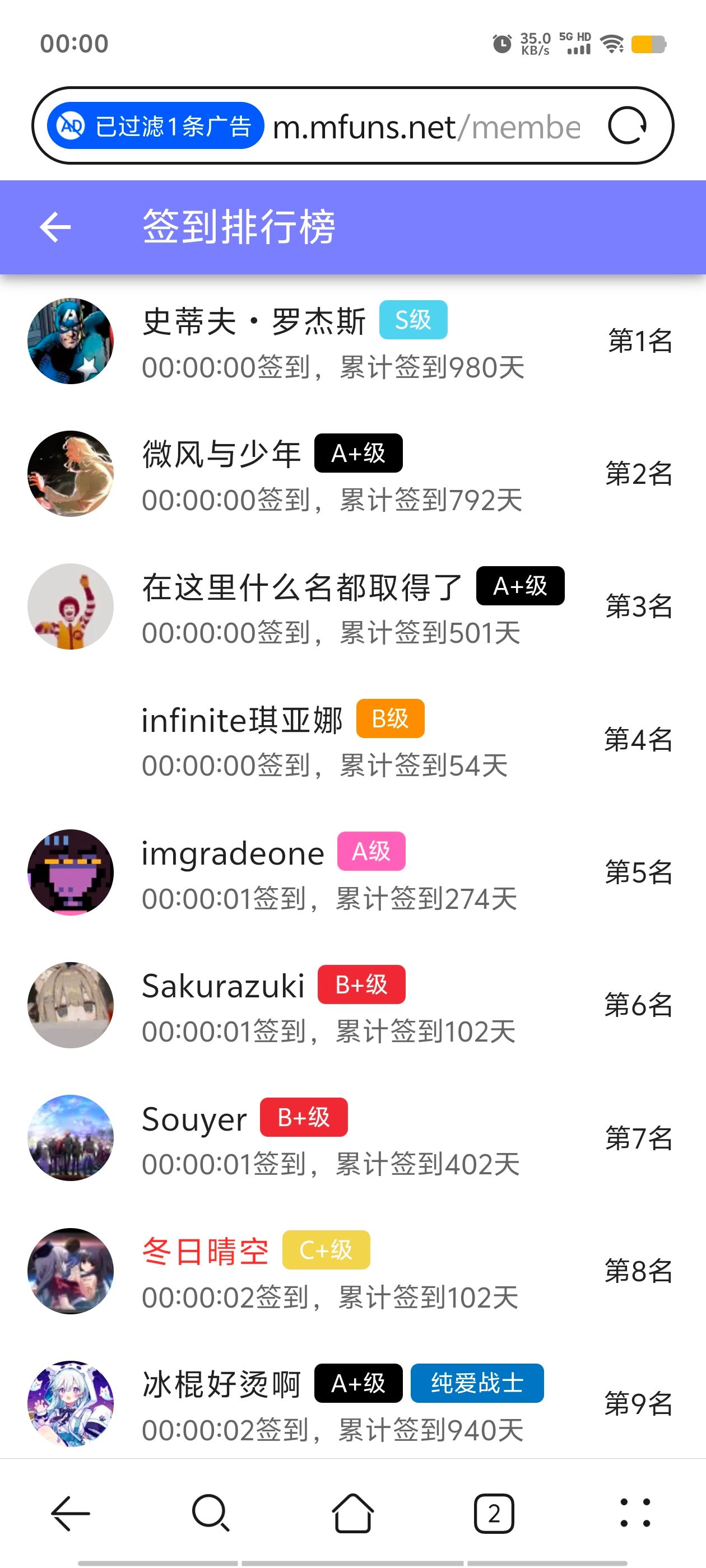Go back using the purple header arrow
The width and height of the screenshot is (706, 1568).
pyautogui.click(x=56, y=227)
